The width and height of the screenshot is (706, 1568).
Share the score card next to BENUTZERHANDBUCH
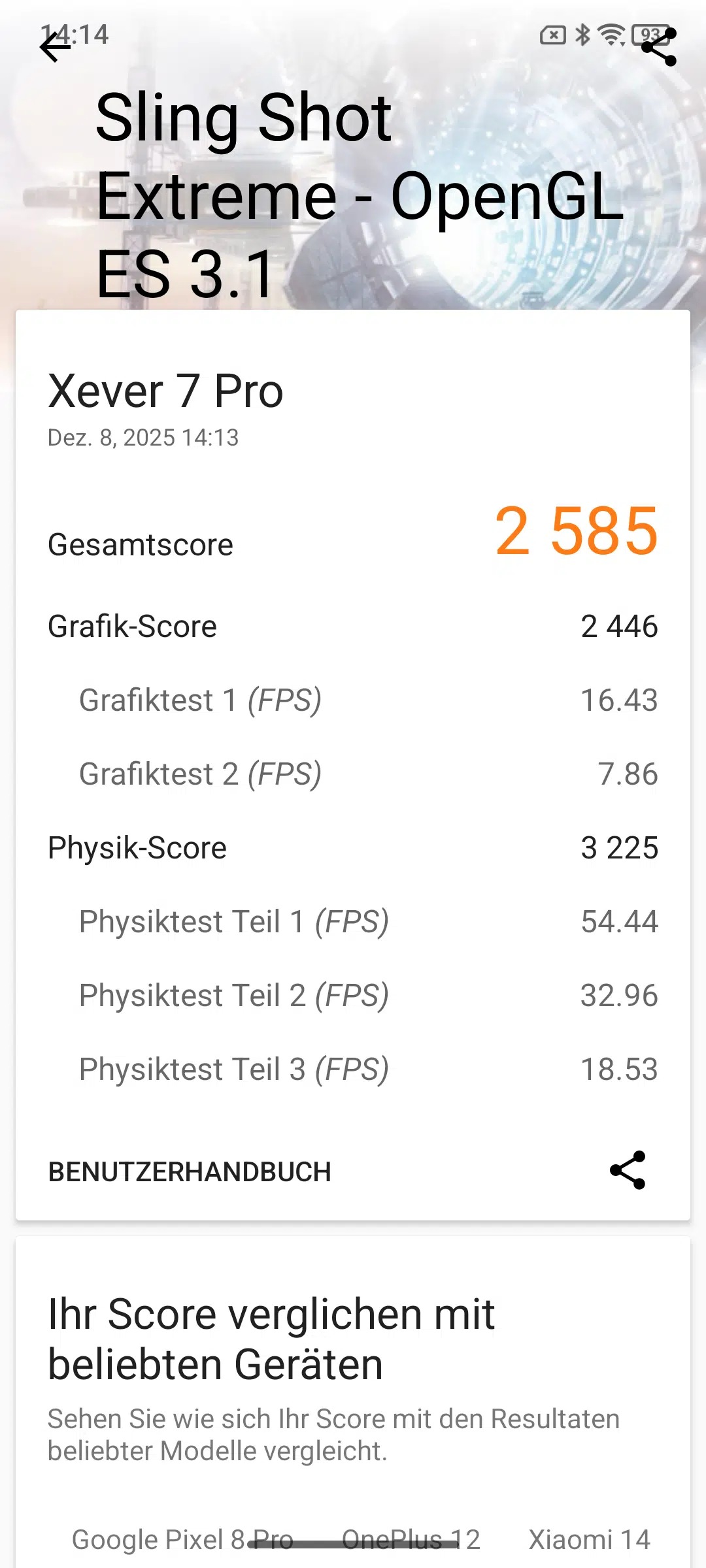pyautogui.click(x=628, y=1170)
